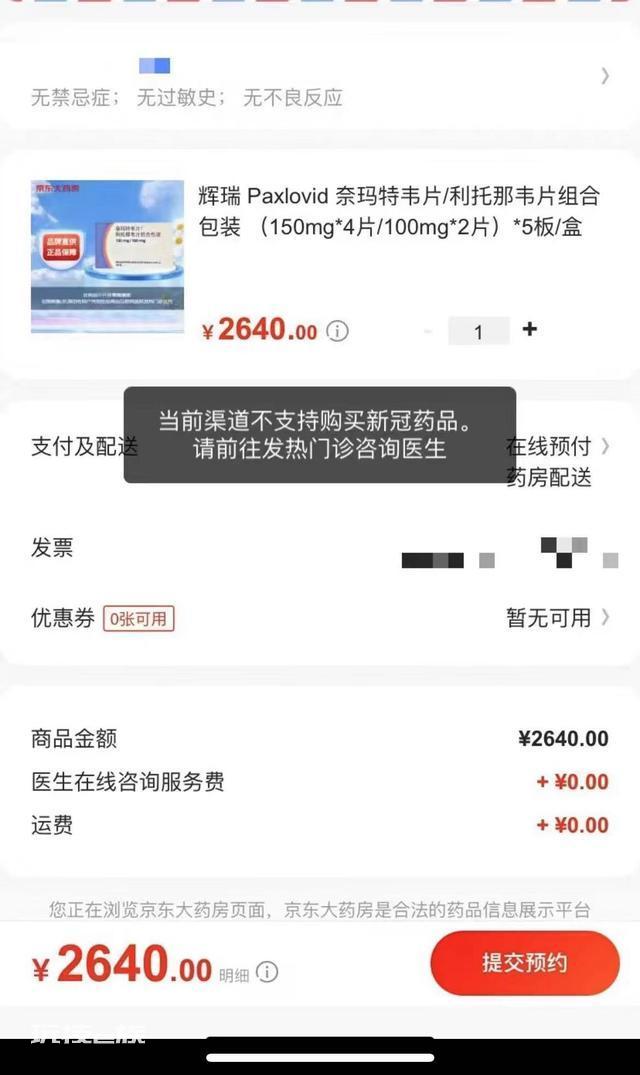The height and width of the screenshot is (1075, 640).
Task: Submit the order with 提交预约
Action: coord(525,963)
